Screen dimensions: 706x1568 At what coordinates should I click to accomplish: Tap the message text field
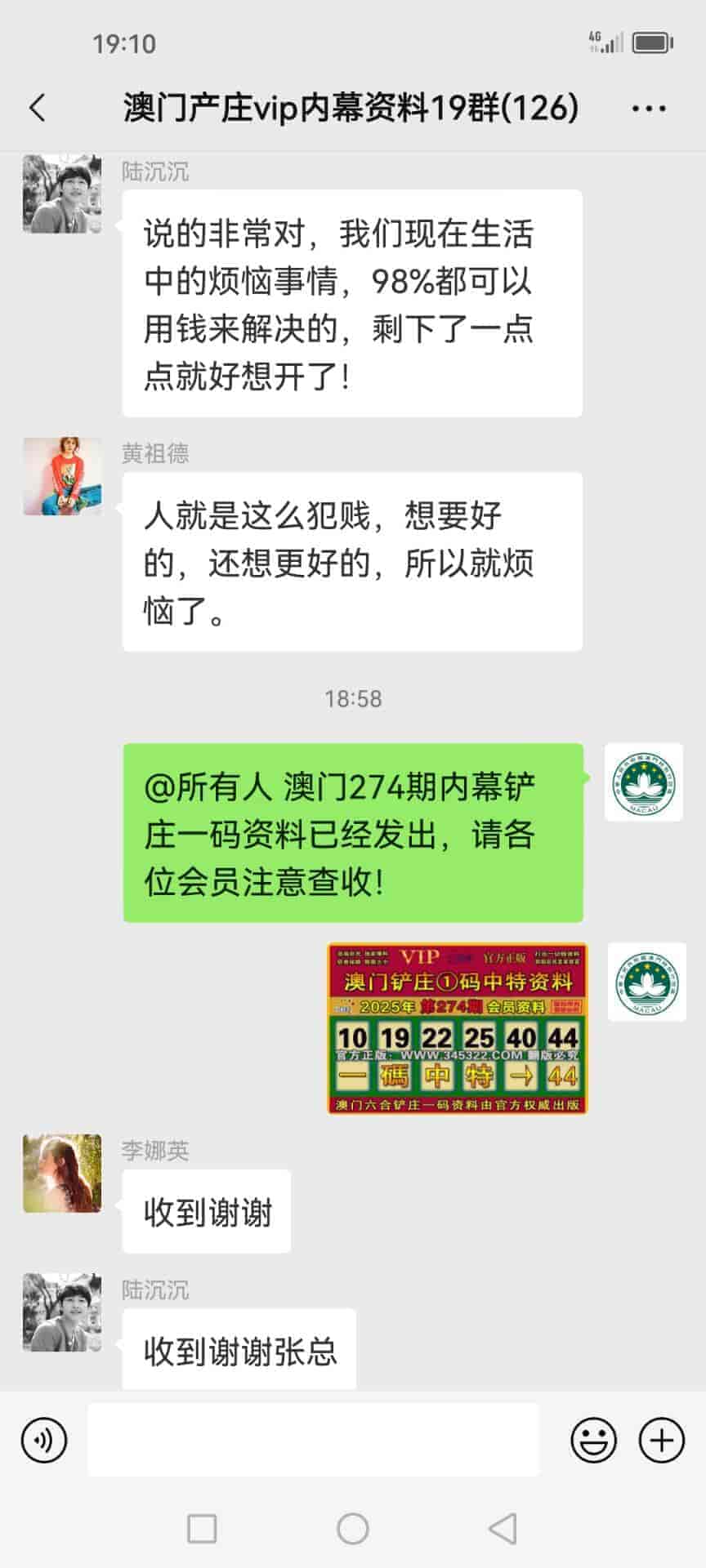pos(313,1440)
